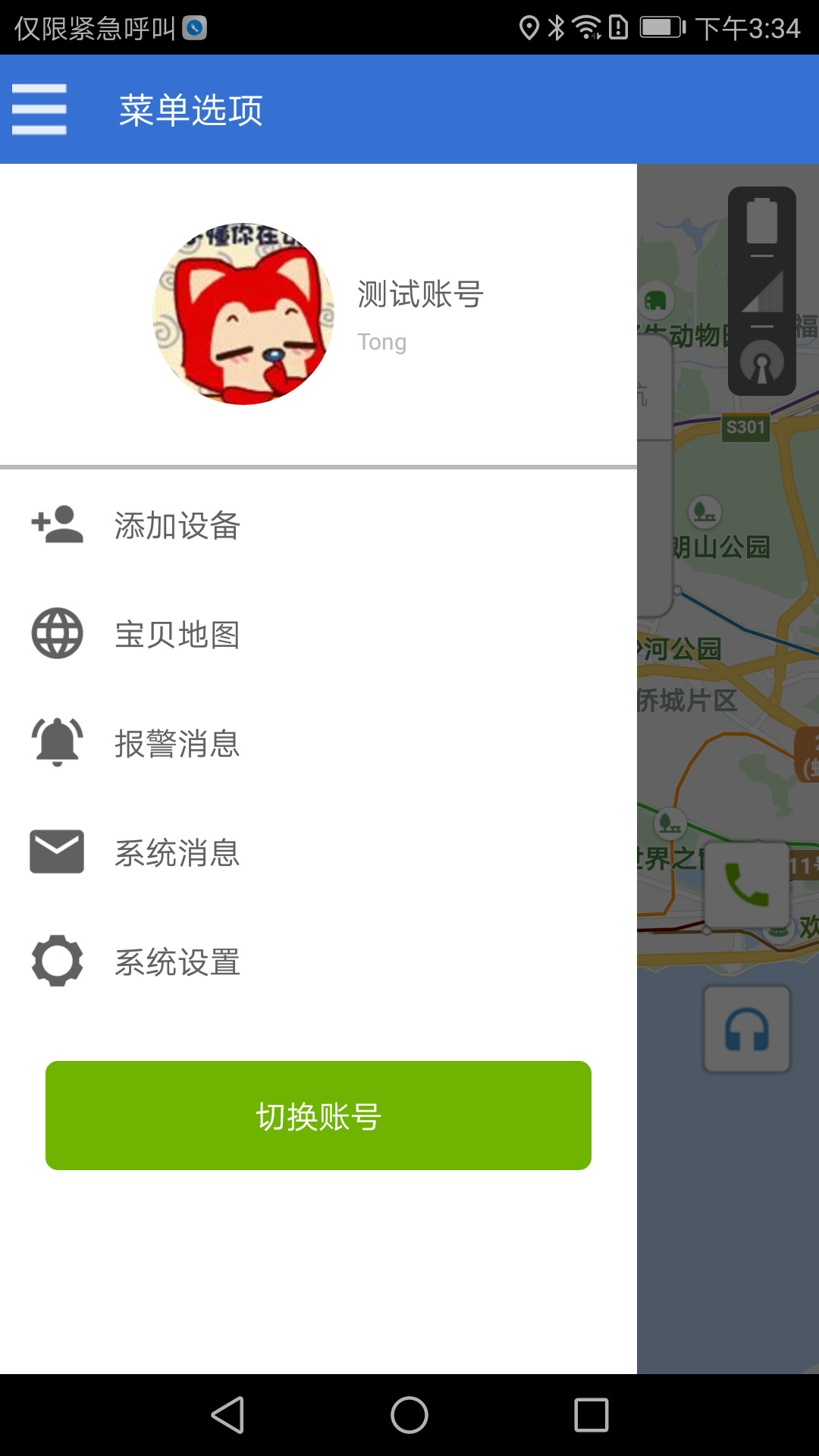
Task: Tap the green phone call button
Action: point(747,884)
